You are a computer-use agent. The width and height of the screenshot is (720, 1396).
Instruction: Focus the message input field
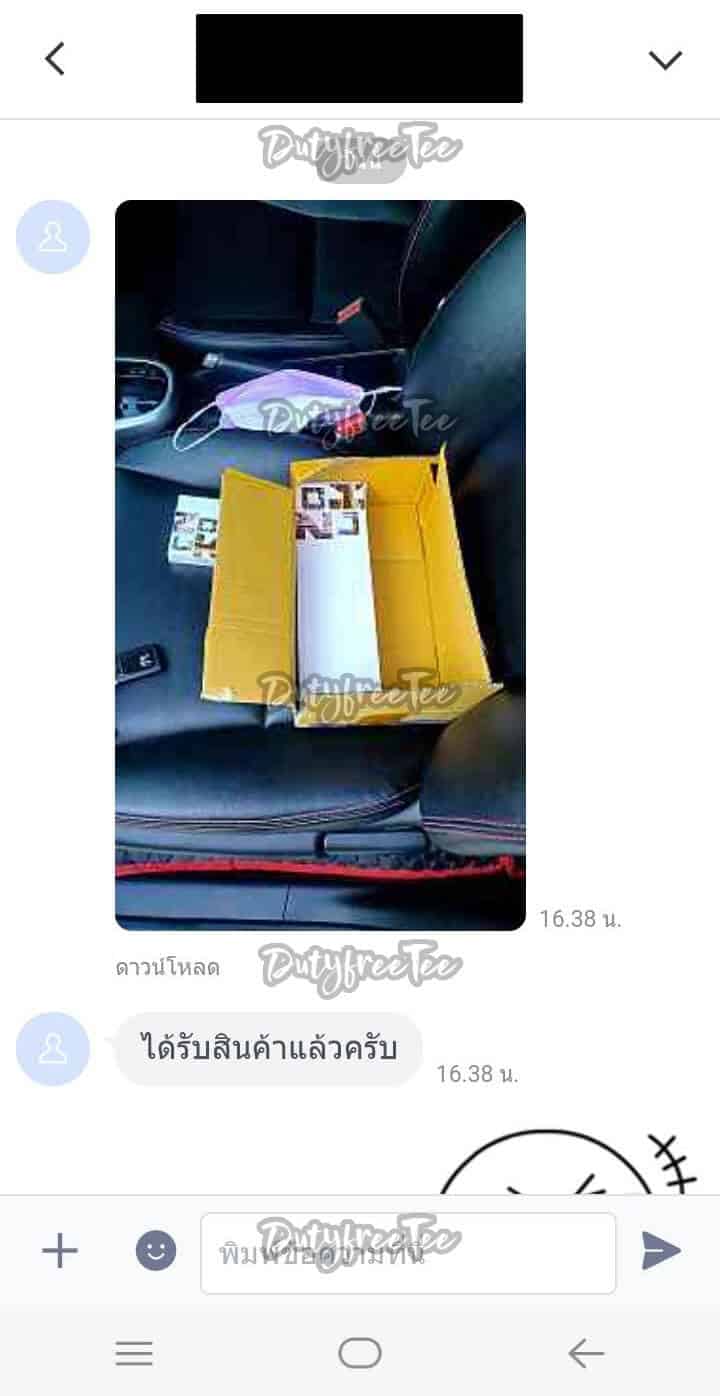click(408, 1253)
